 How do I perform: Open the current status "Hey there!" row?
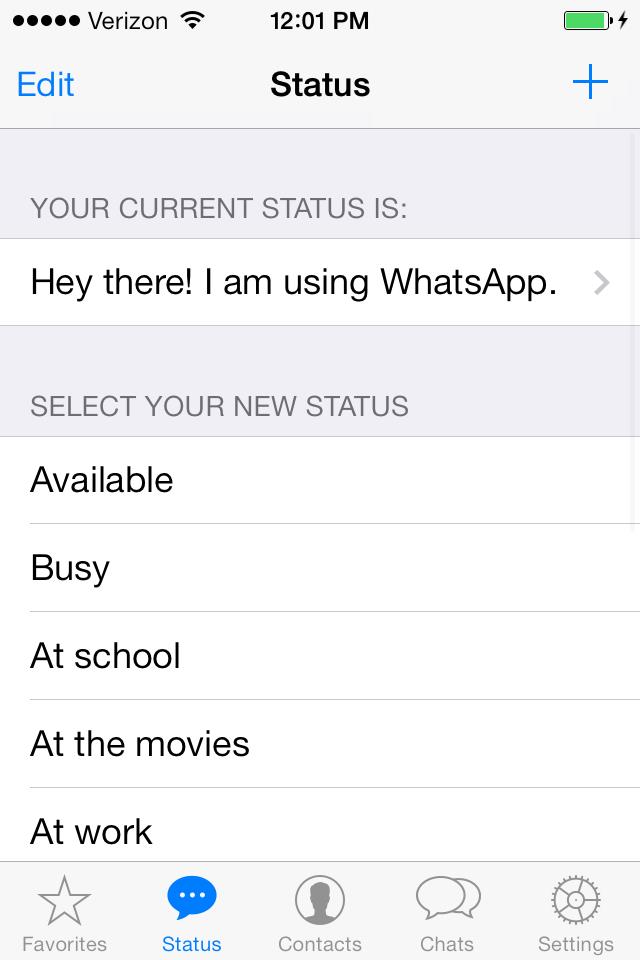(320, 283)
